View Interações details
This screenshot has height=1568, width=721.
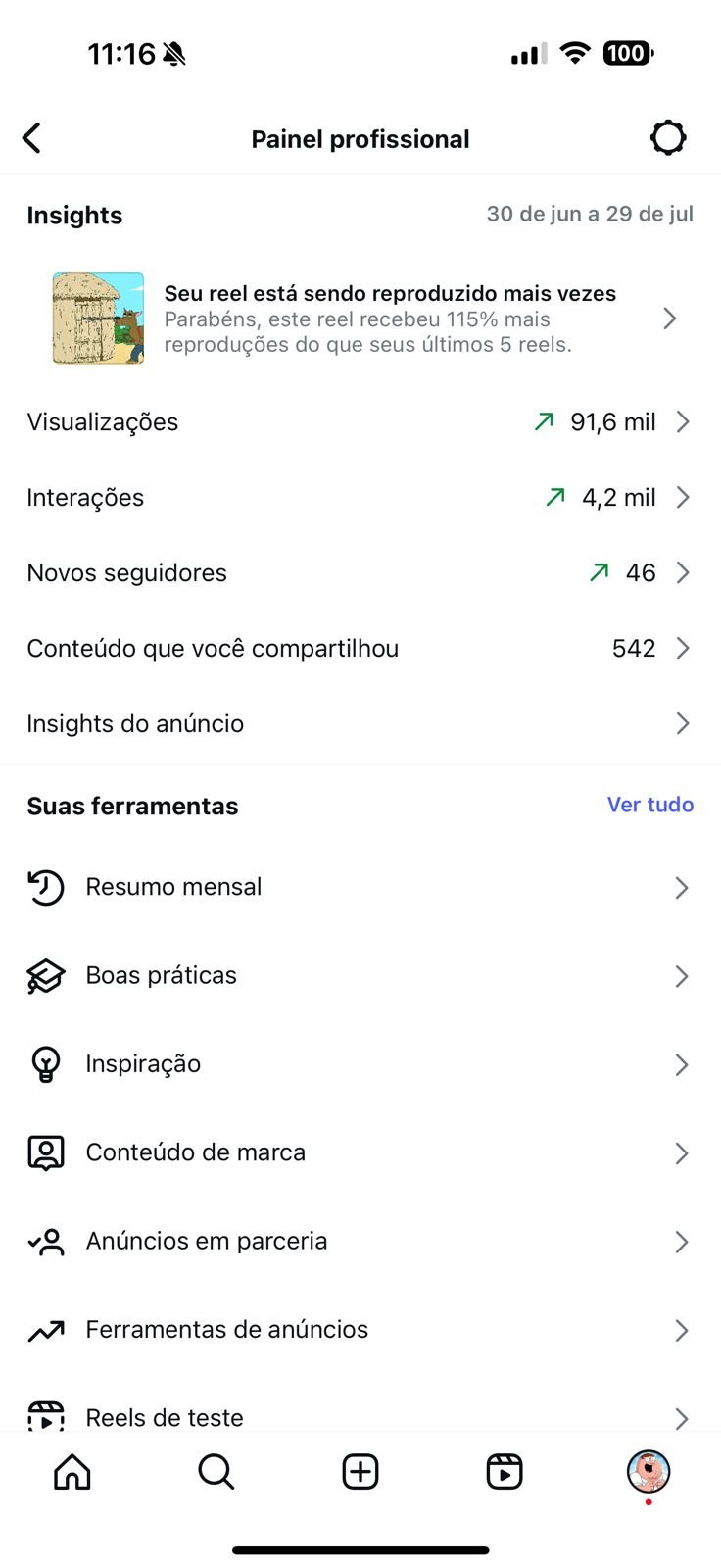click(360, 498)
